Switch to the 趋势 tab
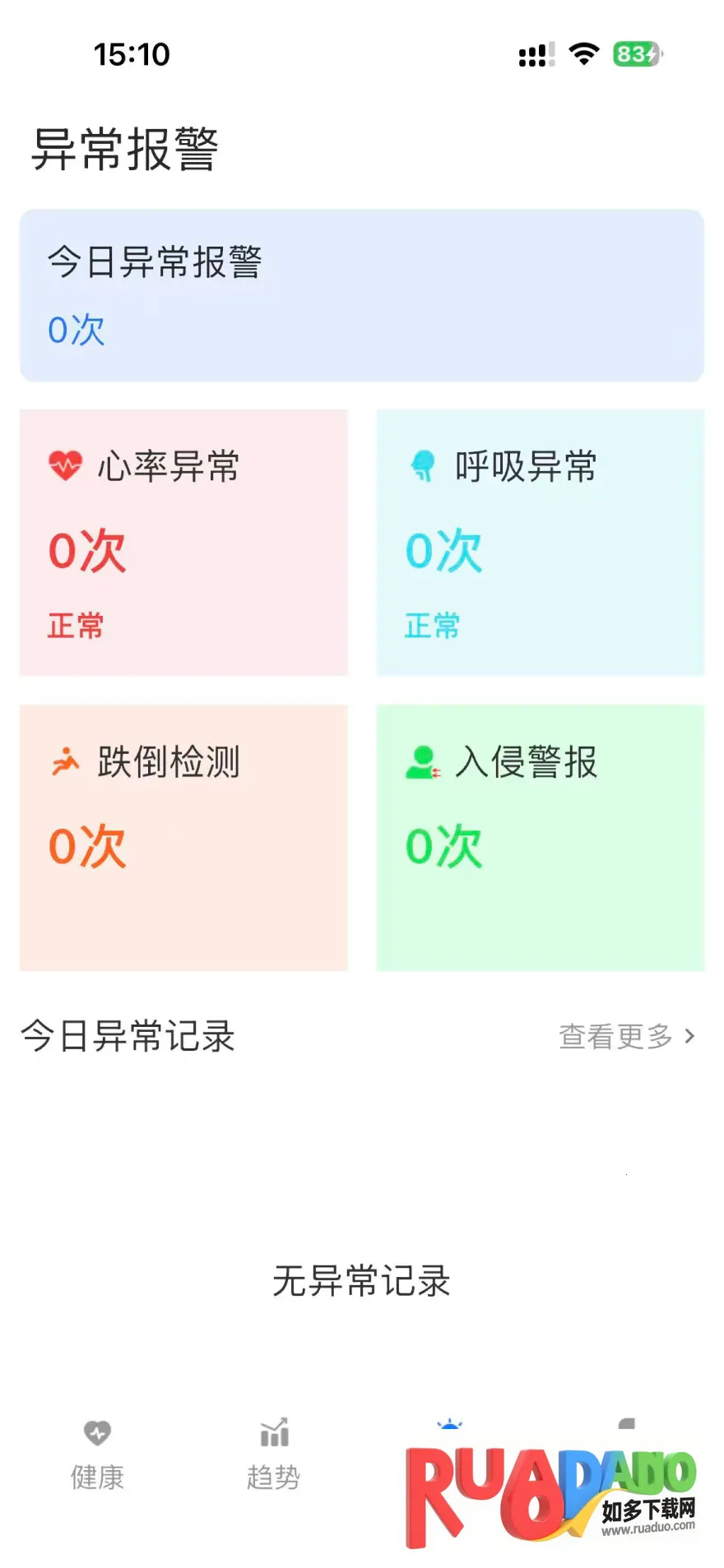 tap(273, 1455)
